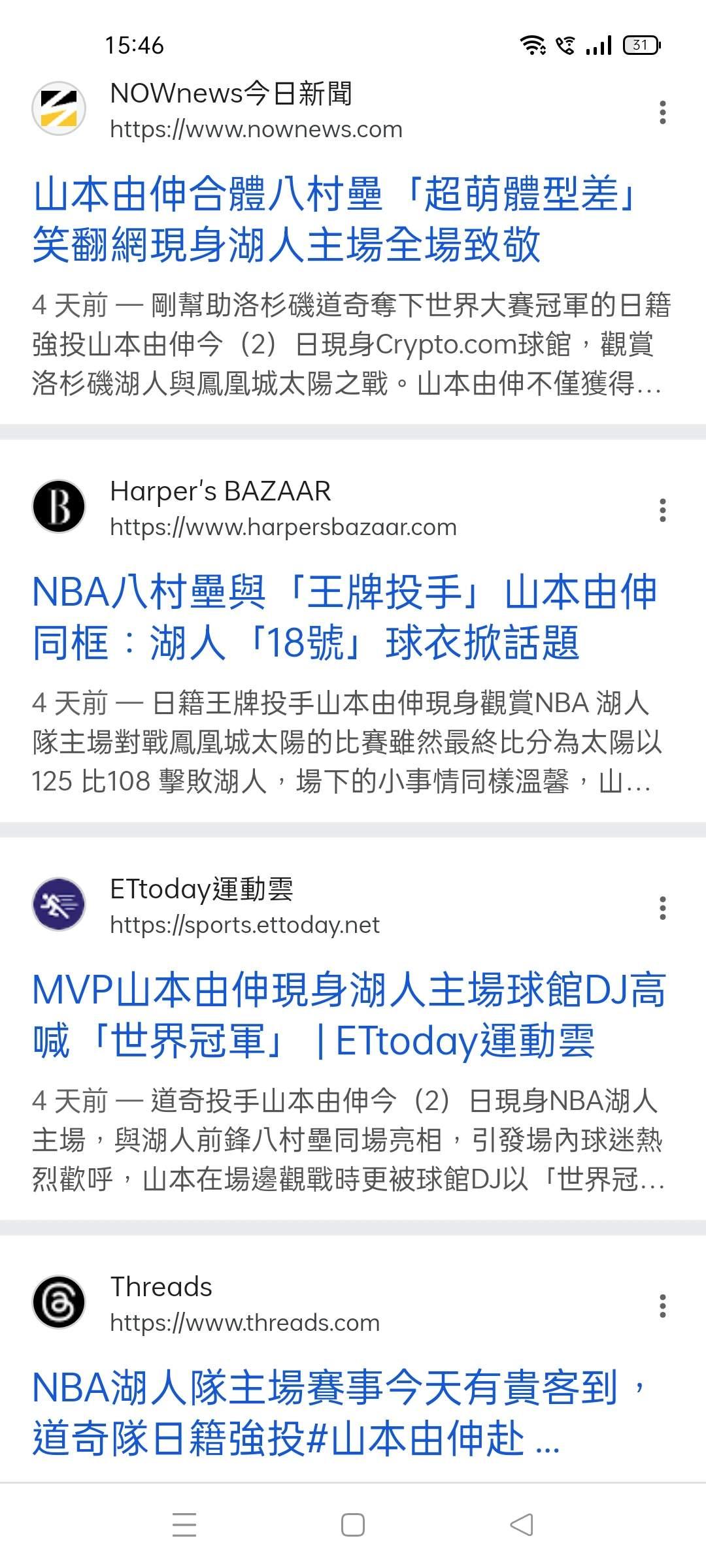Open overflow menu for Harper's BAZAAR result
The width and height of the screenshot is (706, 1568).
click(663, 510)
